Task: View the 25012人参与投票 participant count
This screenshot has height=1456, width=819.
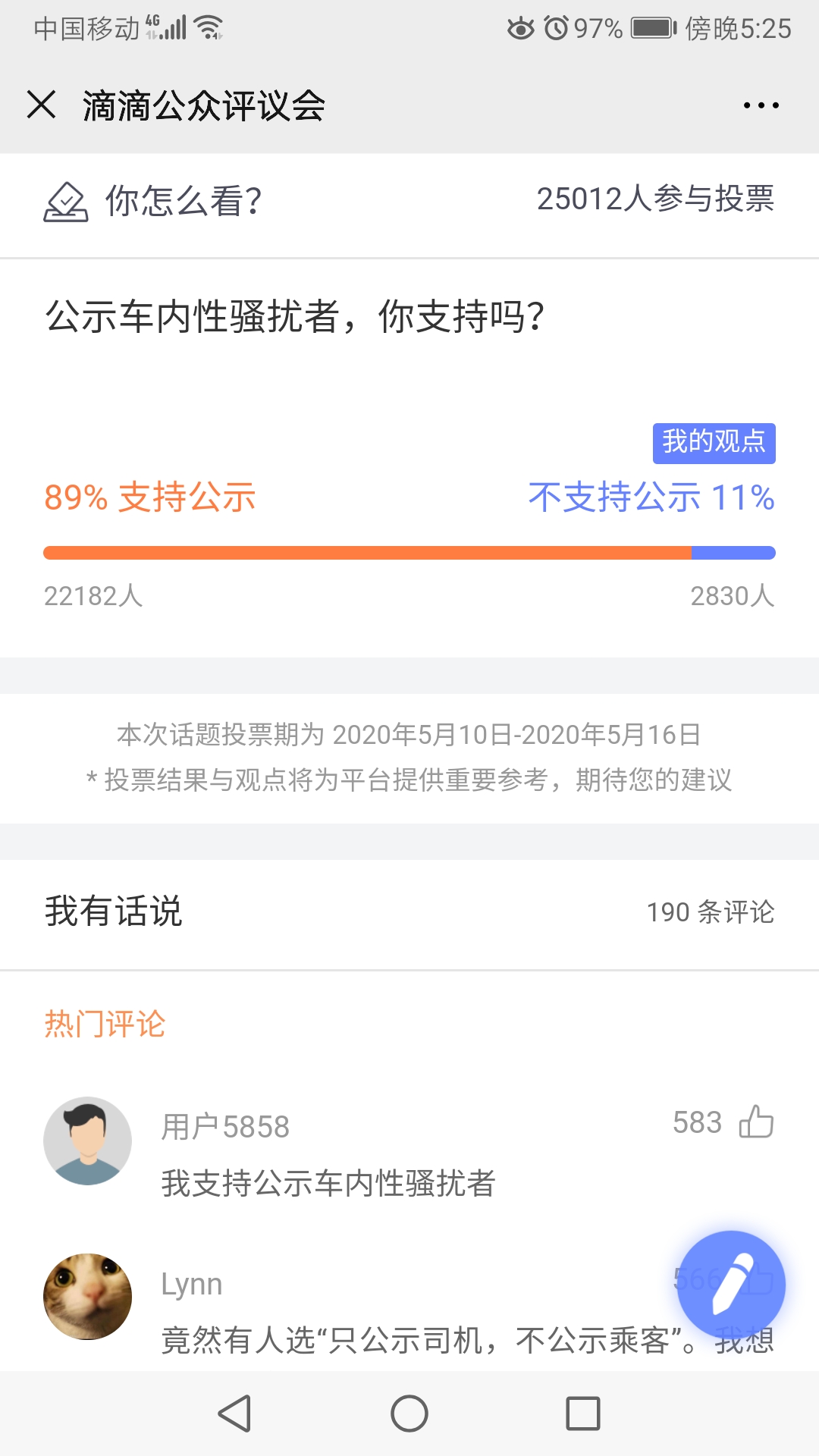Action: pyautogui.click(x=656, y=199)
